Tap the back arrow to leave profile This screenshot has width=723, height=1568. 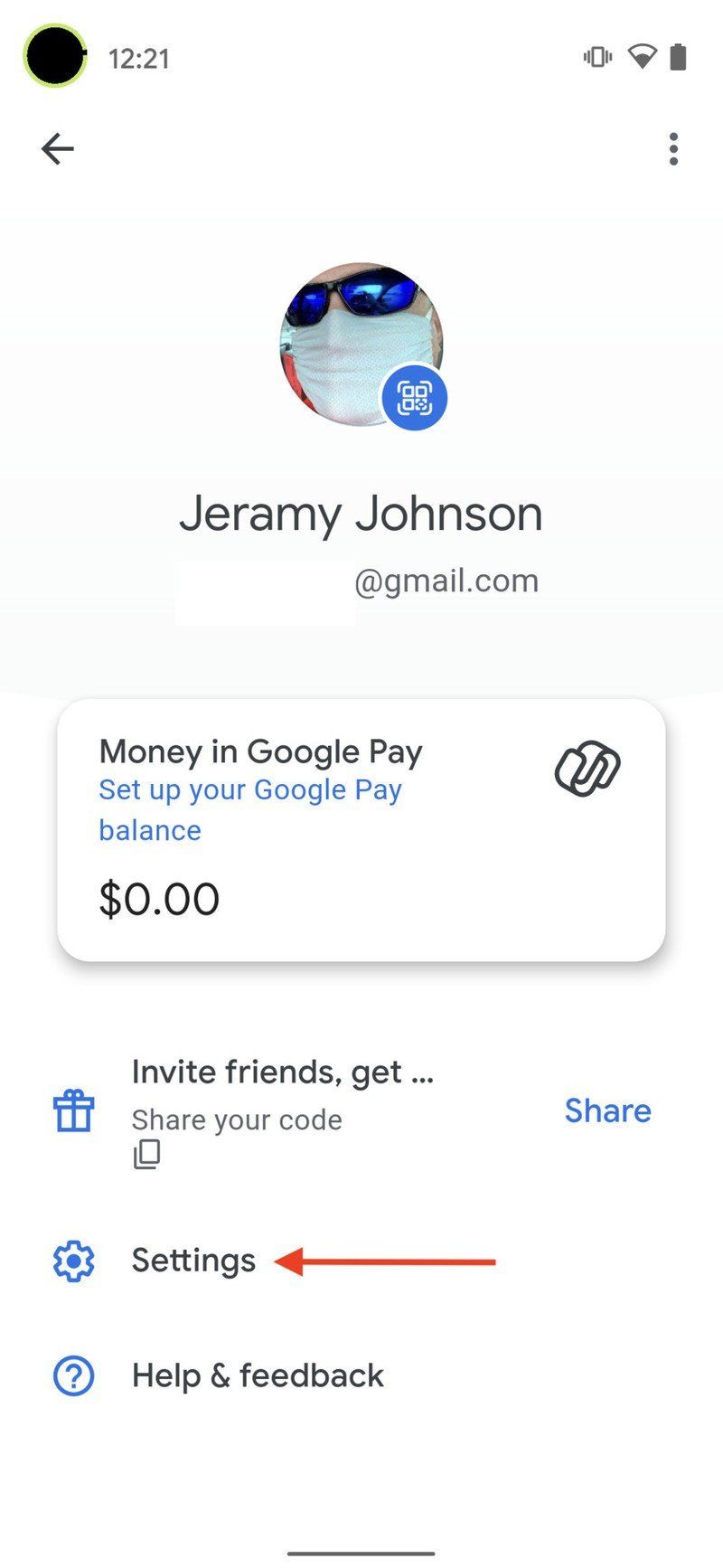57,147
